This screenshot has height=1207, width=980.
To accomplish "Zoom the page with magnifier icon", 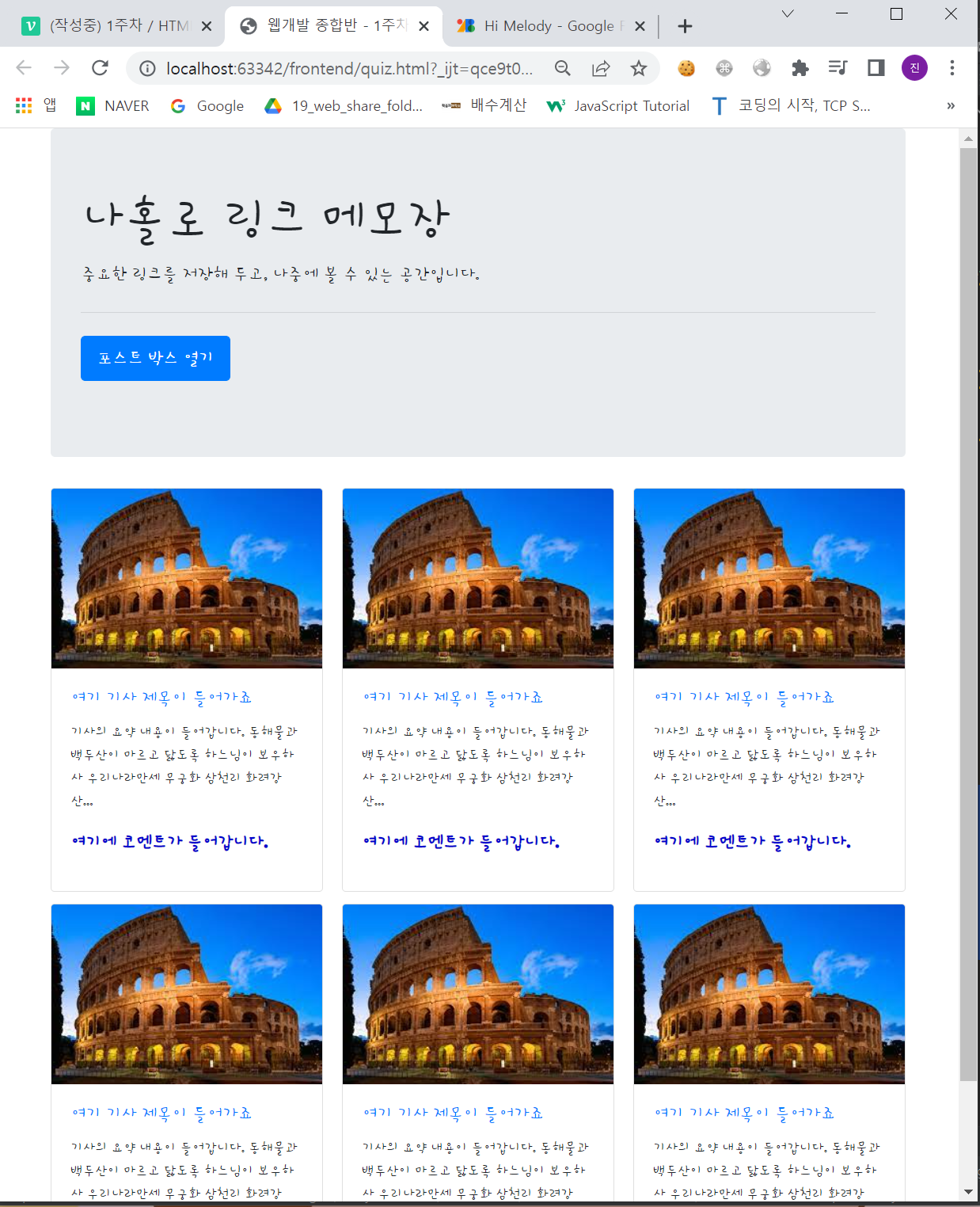I will 562,68.
